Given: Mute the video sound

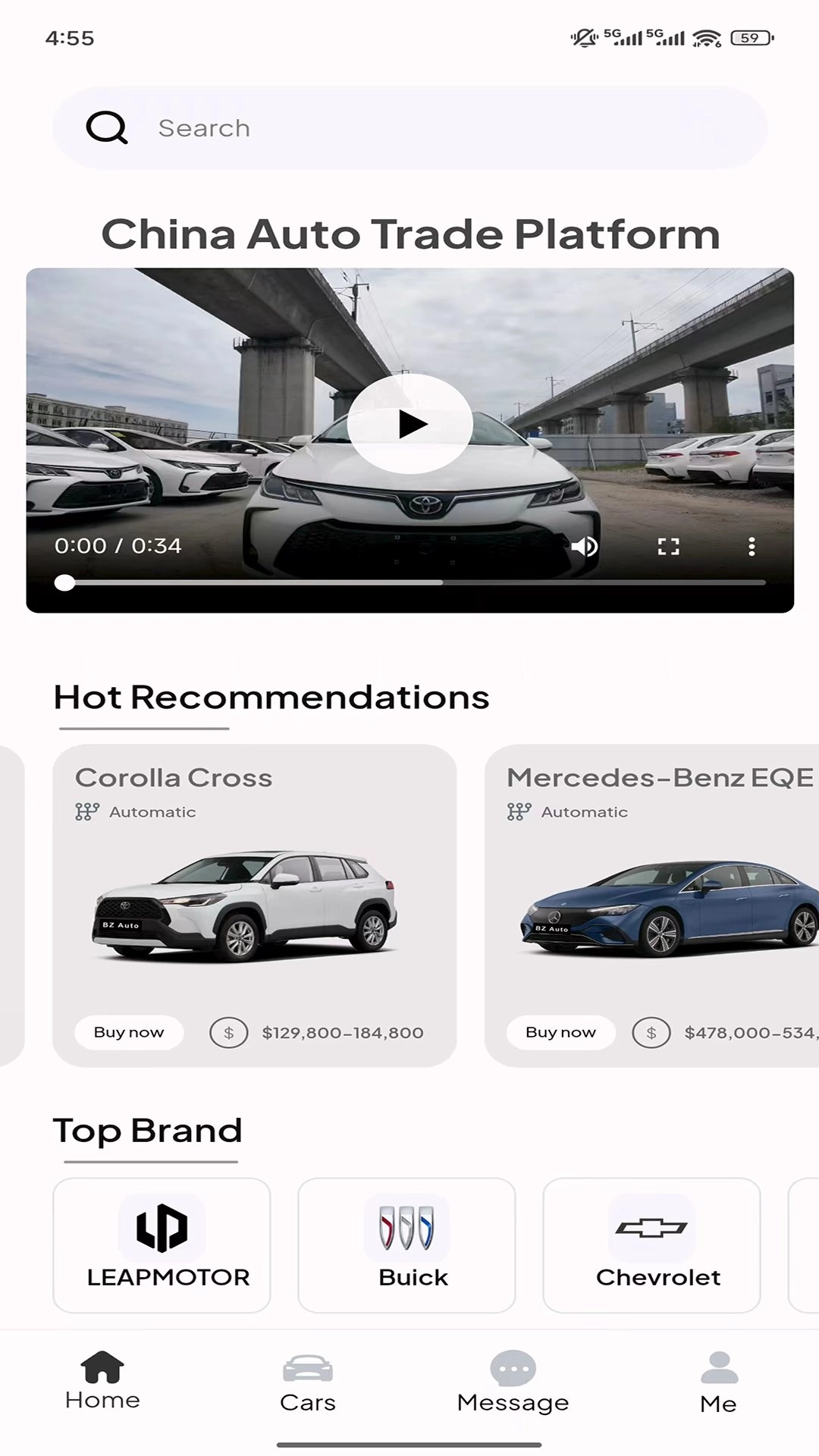Looking at the screenshot, I should 585,546.
